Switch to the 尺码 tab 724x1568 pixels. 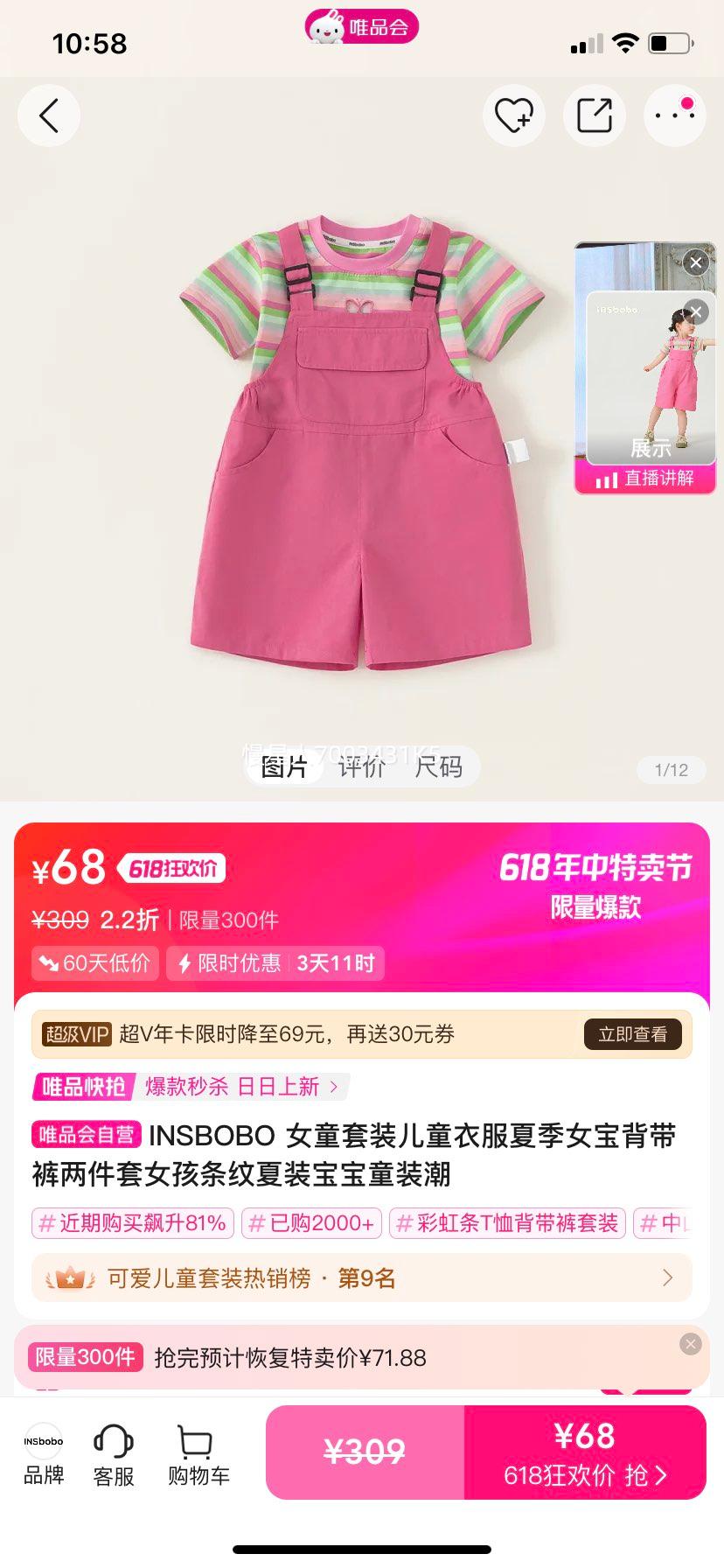438,767
